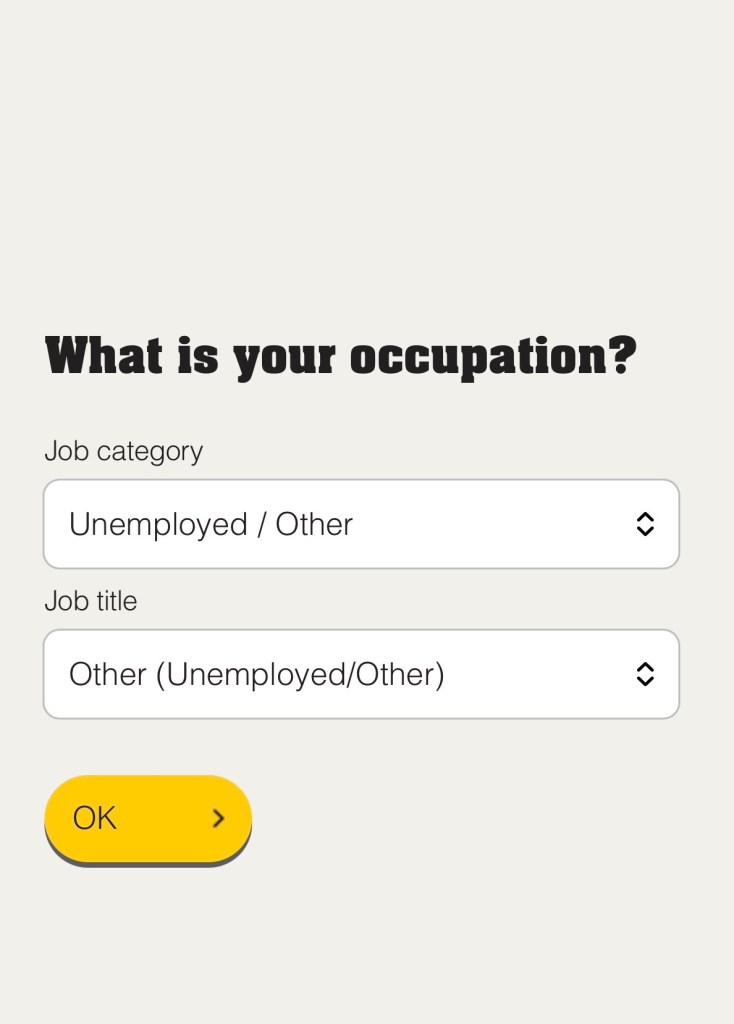Expand the Job title dropdown
This screenshot has height=1024, width=734.
pos(361,674)
